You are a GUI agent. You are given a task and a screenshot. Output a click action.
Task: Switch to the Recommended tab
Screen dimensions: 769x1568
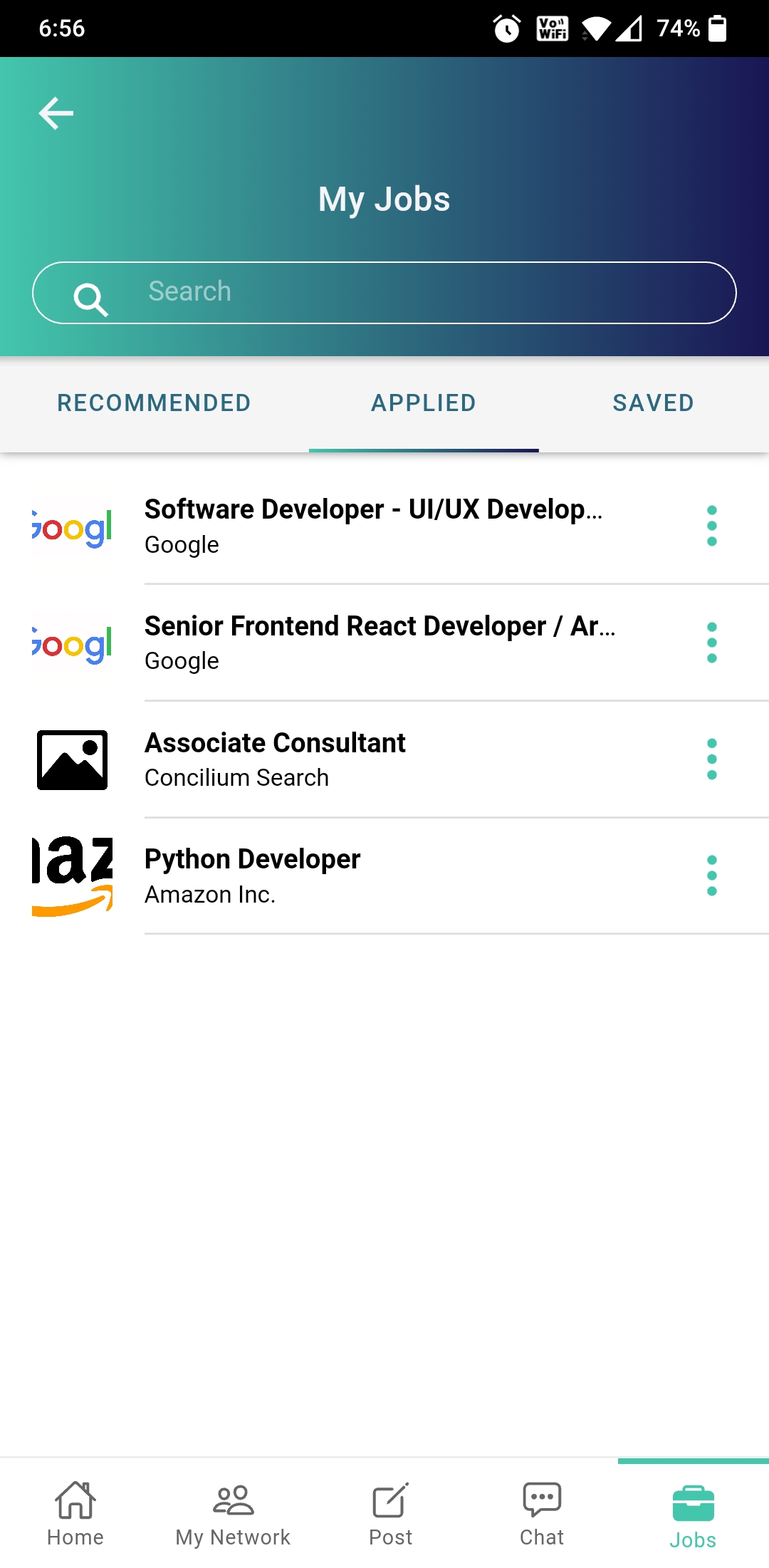click(x=154, y=403)
